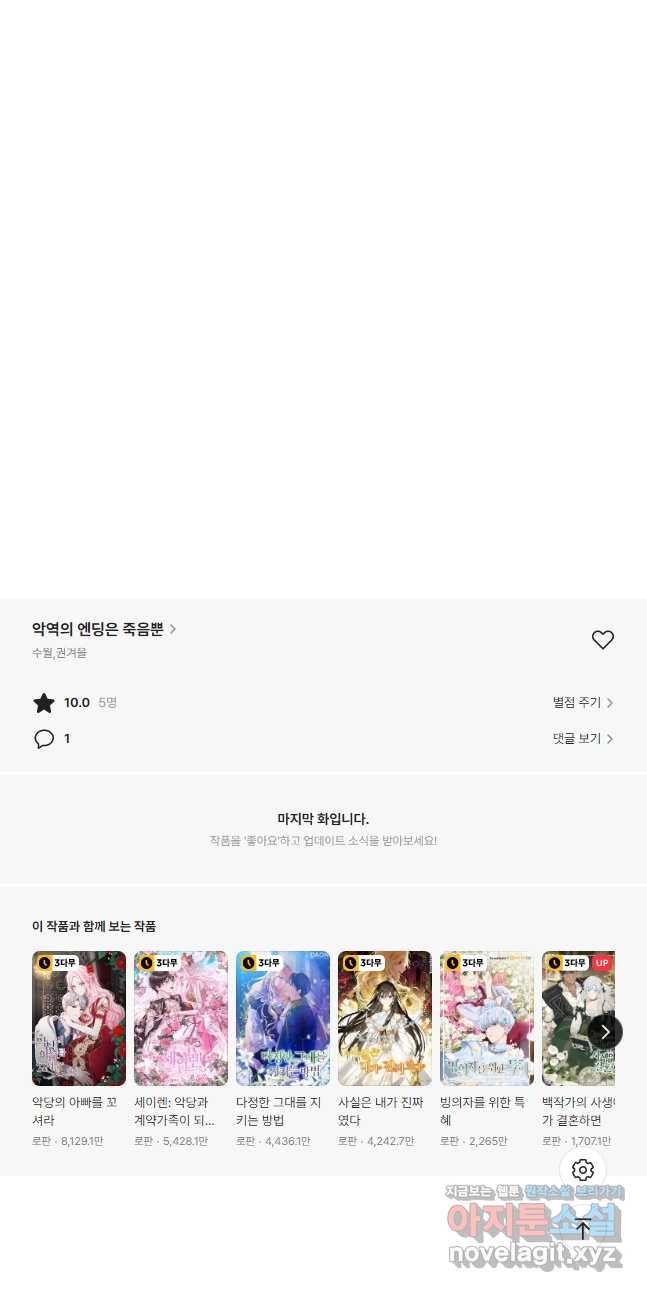The height and width of the screenshot is (1292, 647).
Task: Open 빙의자를 위한 특혜 card
Action: pyautogui.click(x=487, y=1018)
